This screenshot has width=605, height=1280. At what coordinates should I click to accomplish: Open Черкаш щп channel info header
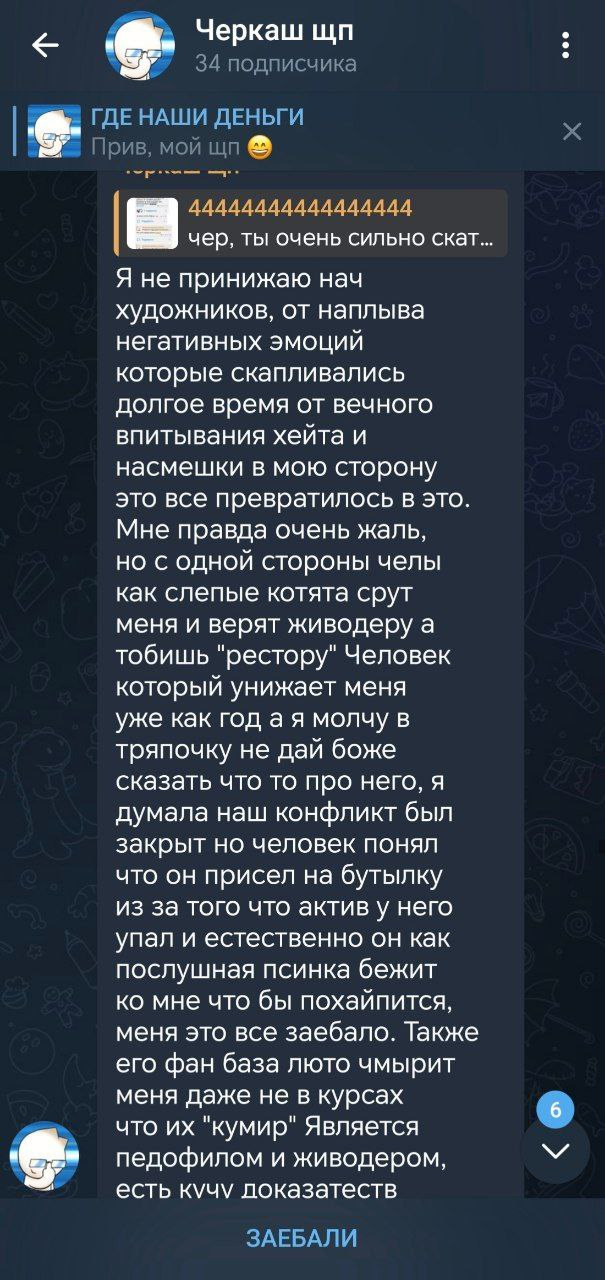[275, 46]
